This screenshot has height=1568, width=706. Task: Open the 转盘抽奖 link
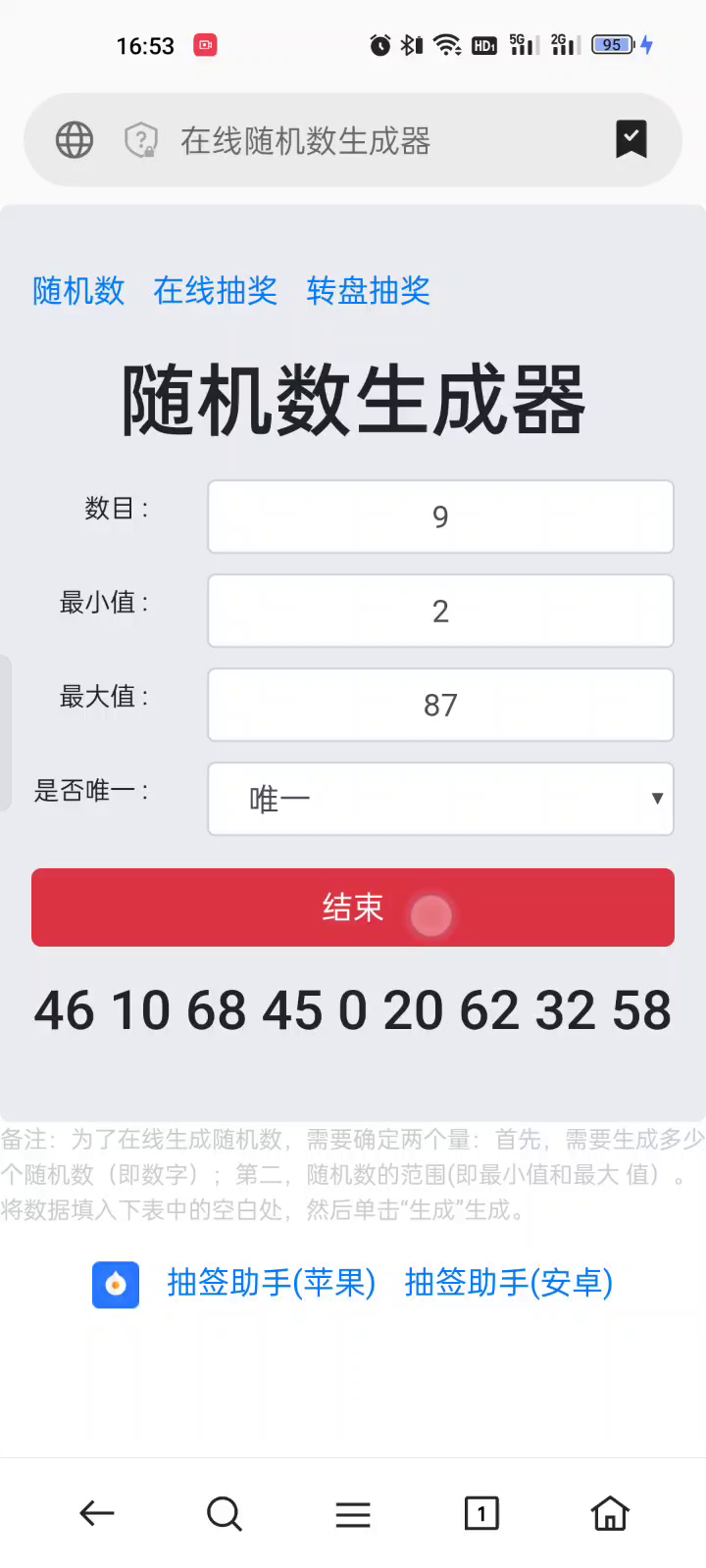(368, 290)
